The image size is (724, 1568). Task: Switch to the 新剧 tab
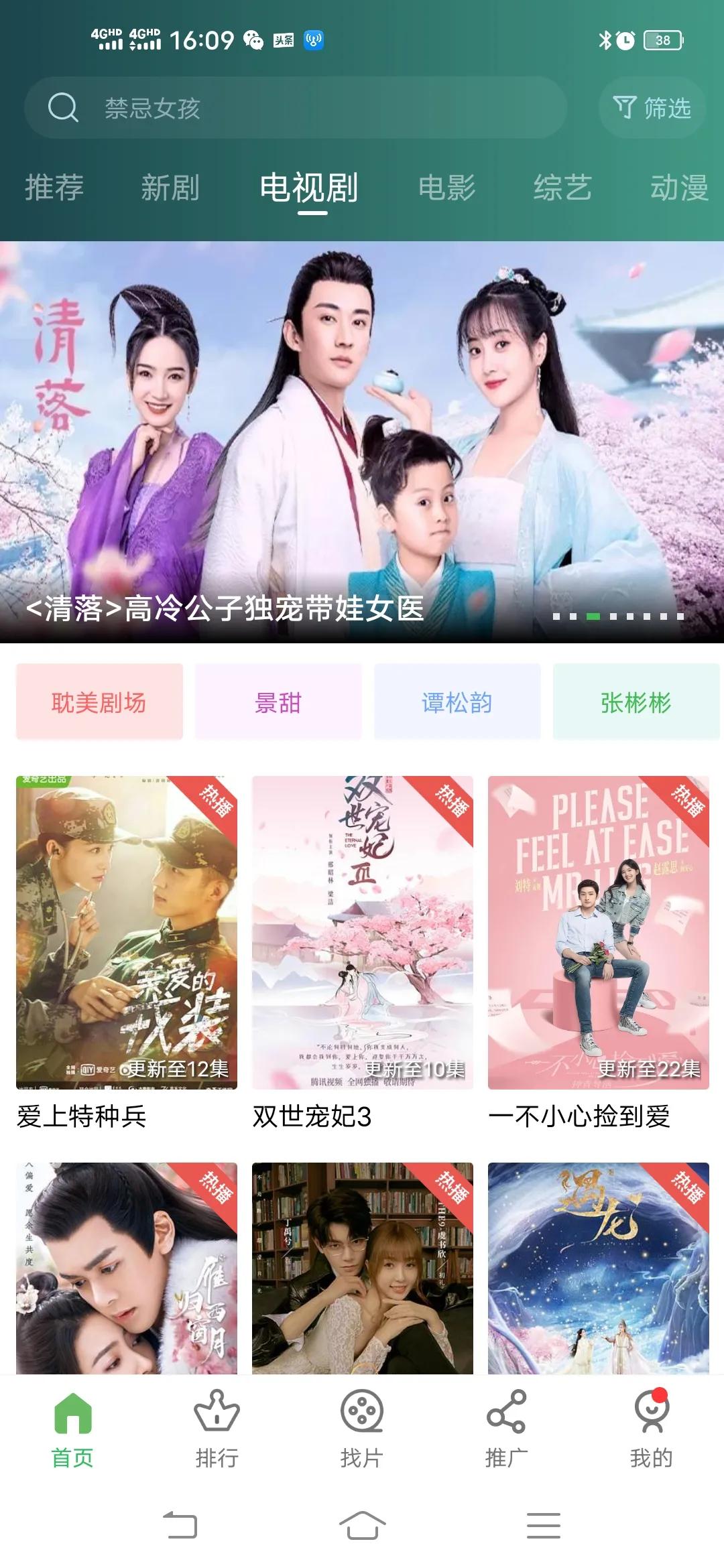click(170, 187)
